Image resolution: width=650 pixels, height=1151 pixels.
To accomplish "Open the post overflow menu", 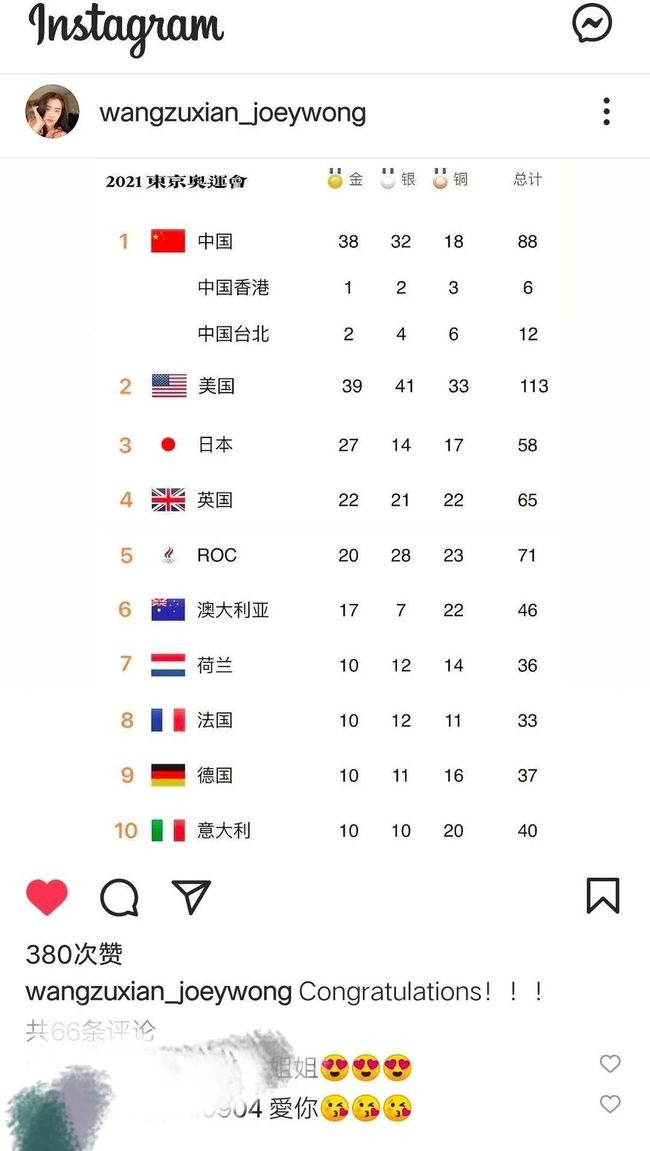I will point(606,111).
